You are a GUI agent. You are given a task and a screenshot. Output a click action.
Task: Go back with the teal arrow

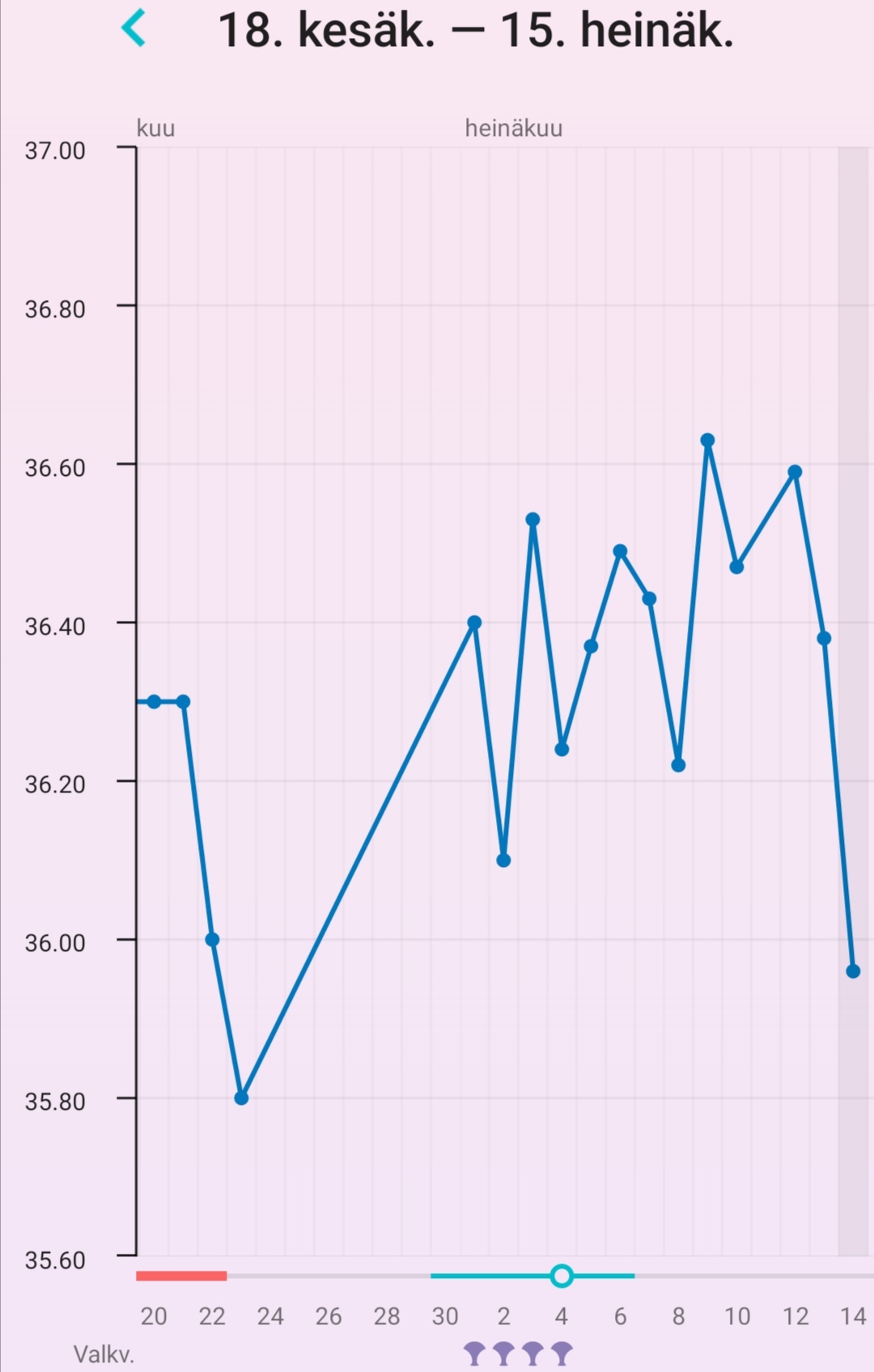coord(134,28)
